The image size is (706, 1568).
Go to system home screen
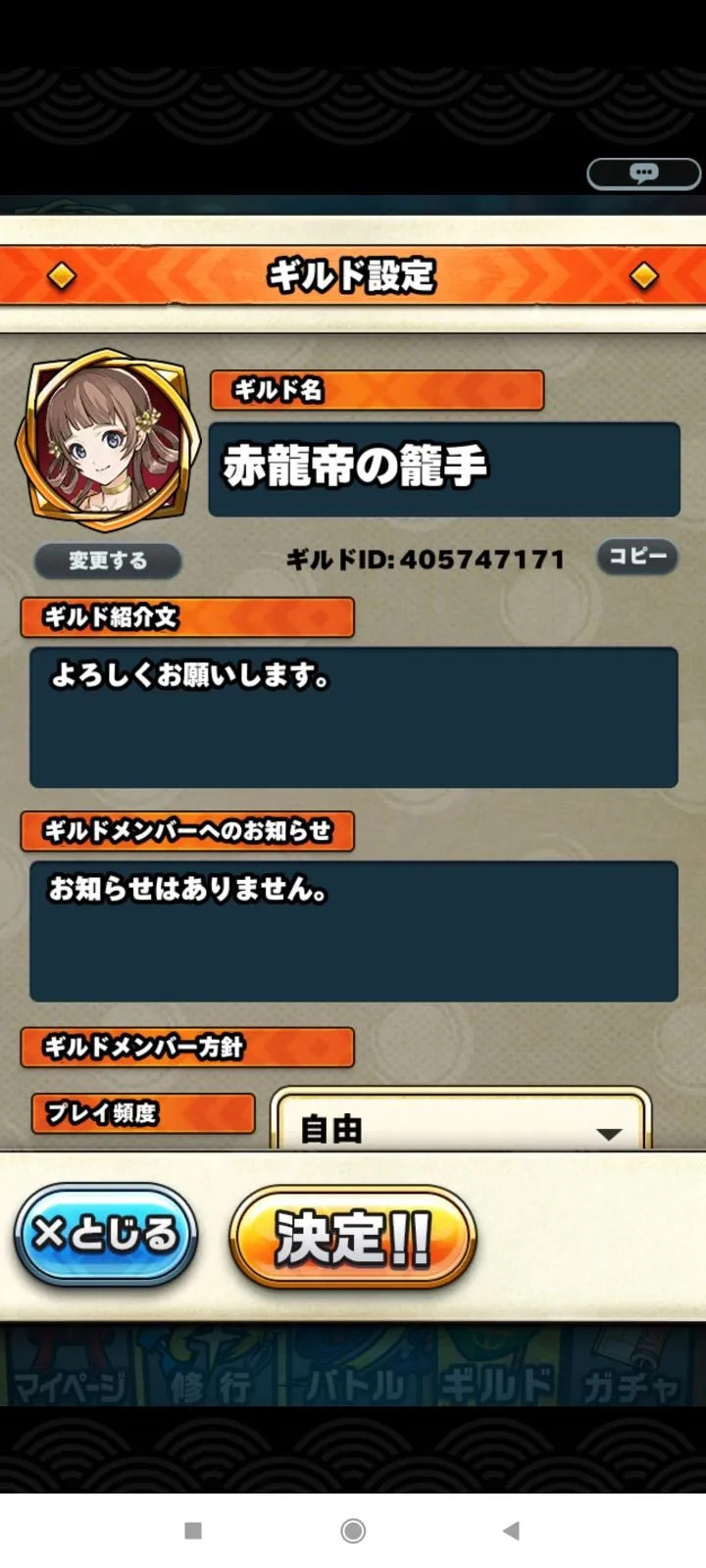point(353,1531)
